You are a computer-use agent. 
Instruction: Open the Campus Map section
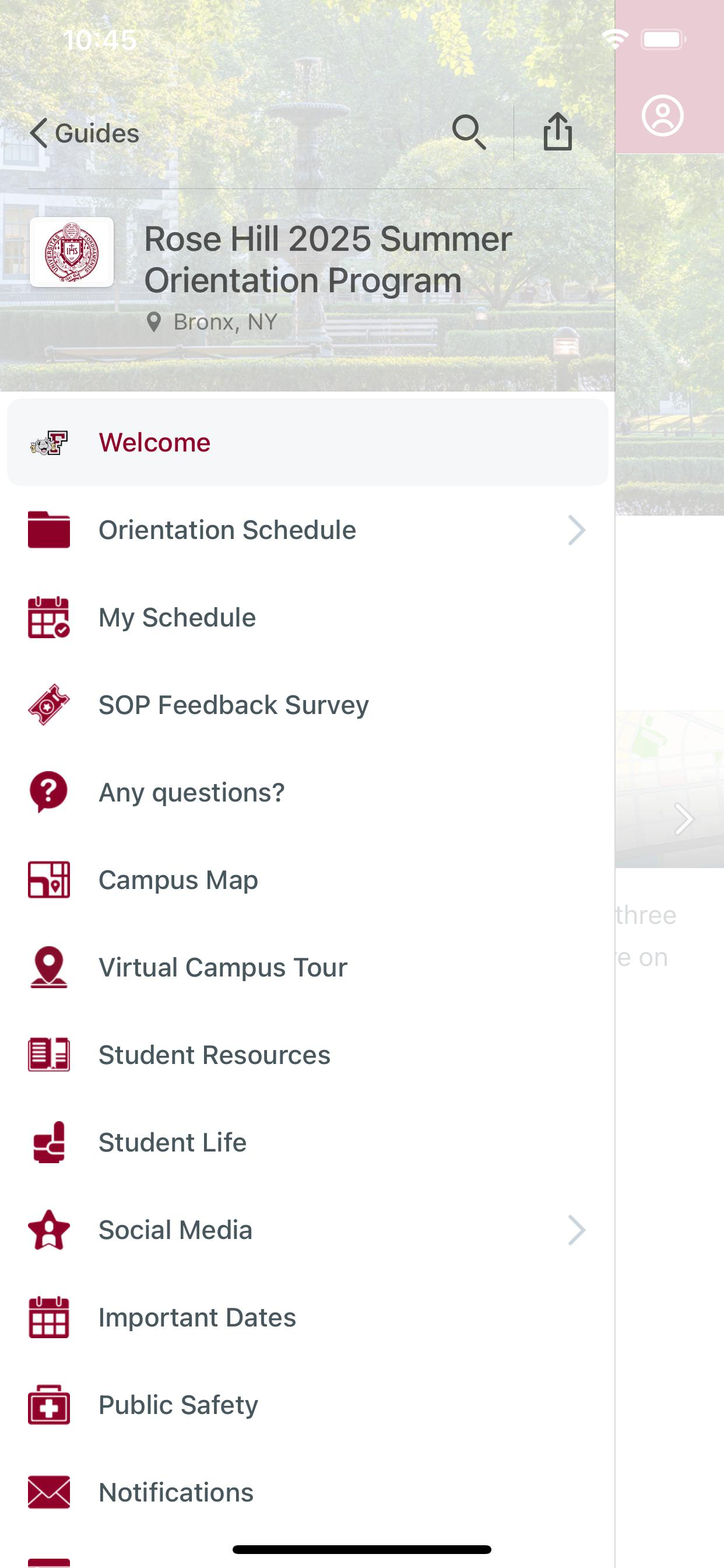178,878
